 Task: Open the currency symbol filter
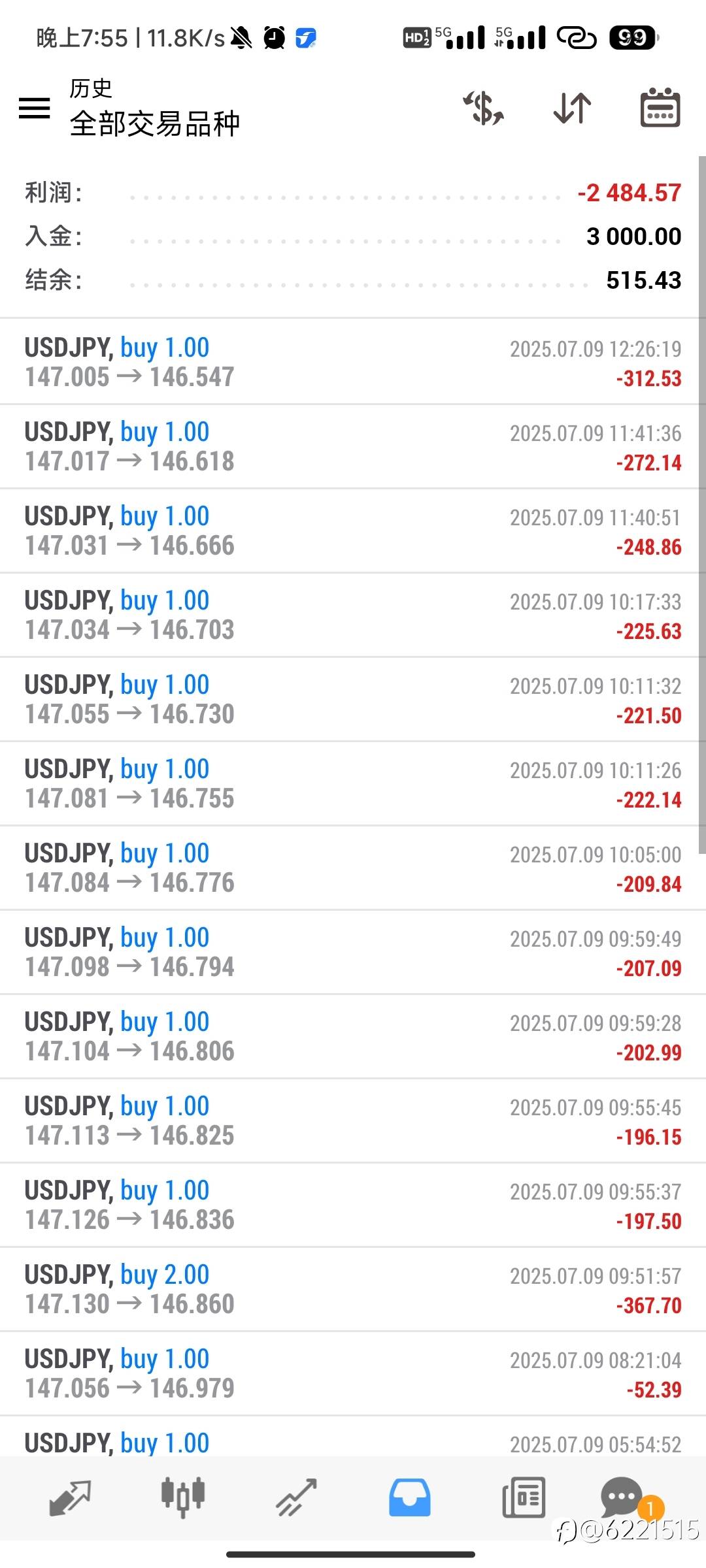click(484, 108)
